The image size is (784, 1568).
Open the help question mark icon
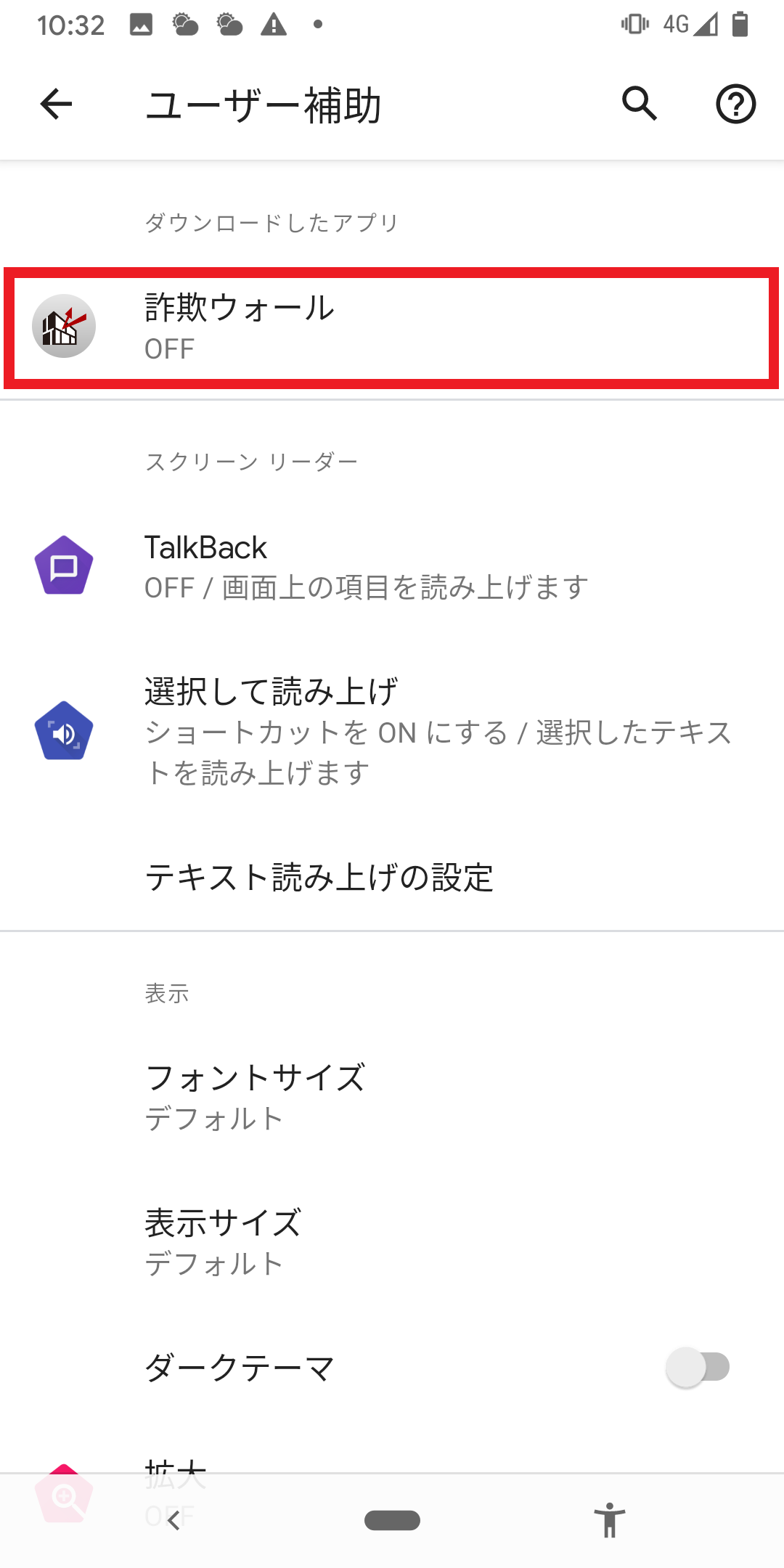coord(735,105)
